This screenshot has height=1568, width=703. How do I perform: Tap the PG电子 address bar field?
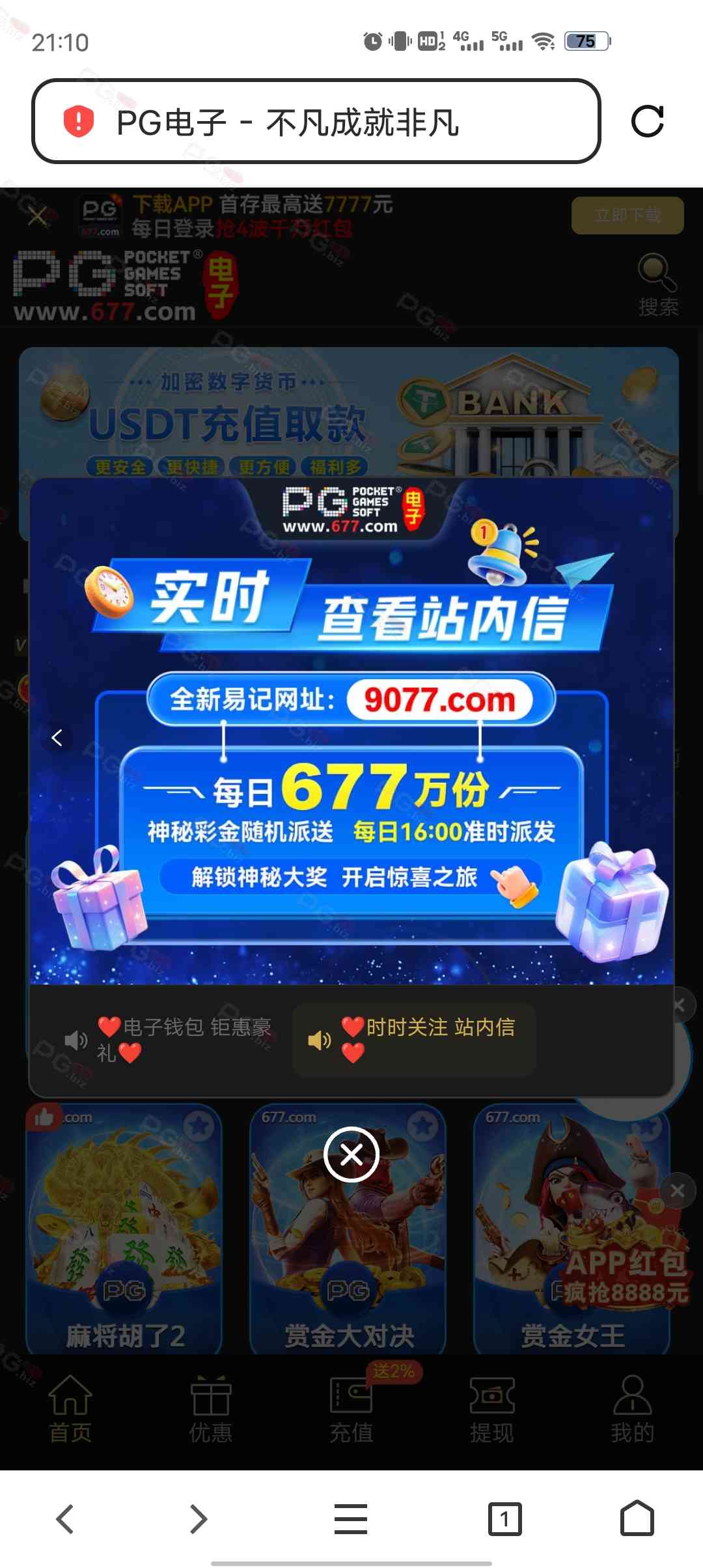325,122
